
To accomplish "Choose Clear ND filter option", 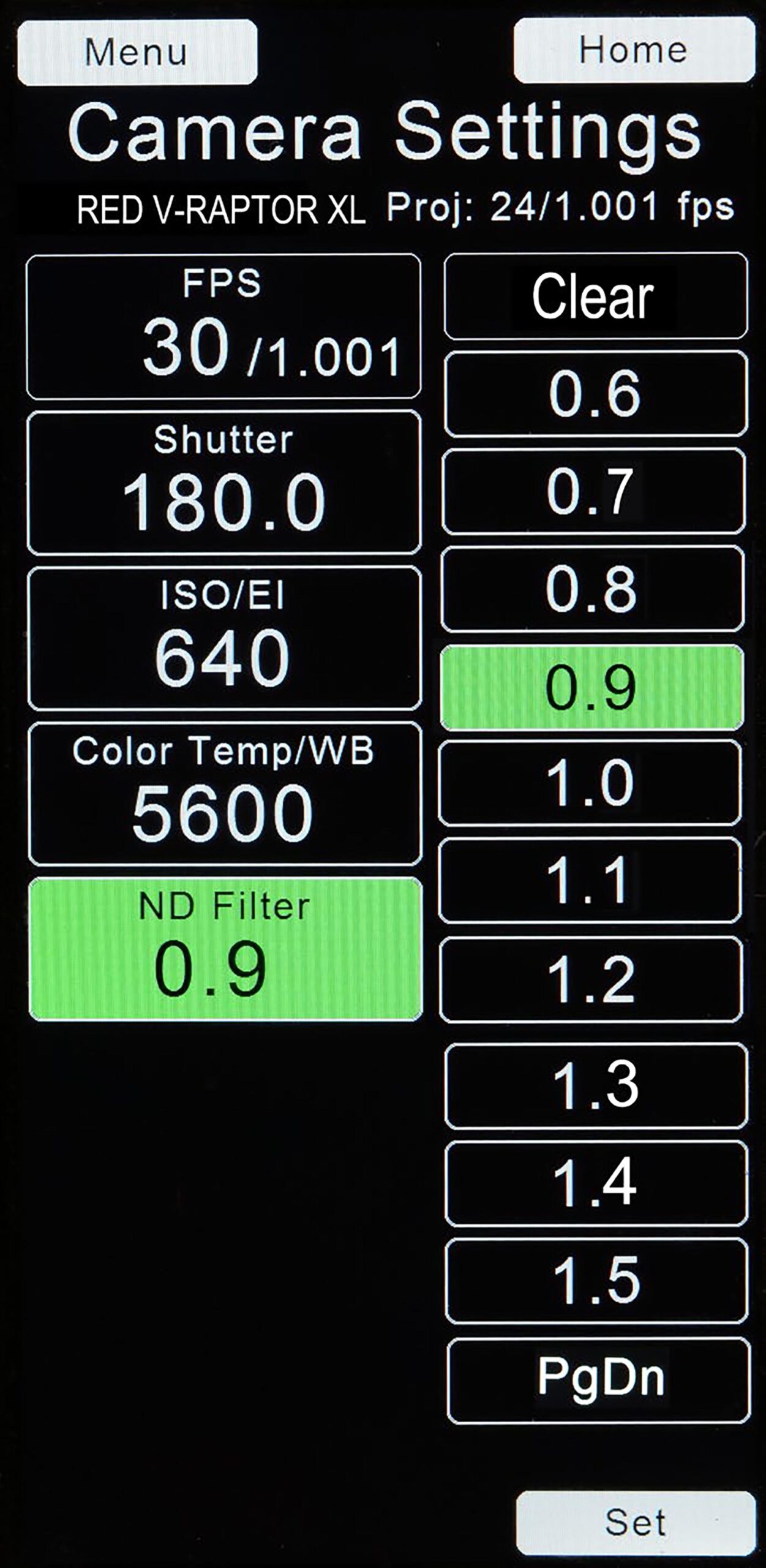I will (x=595, y=296).
